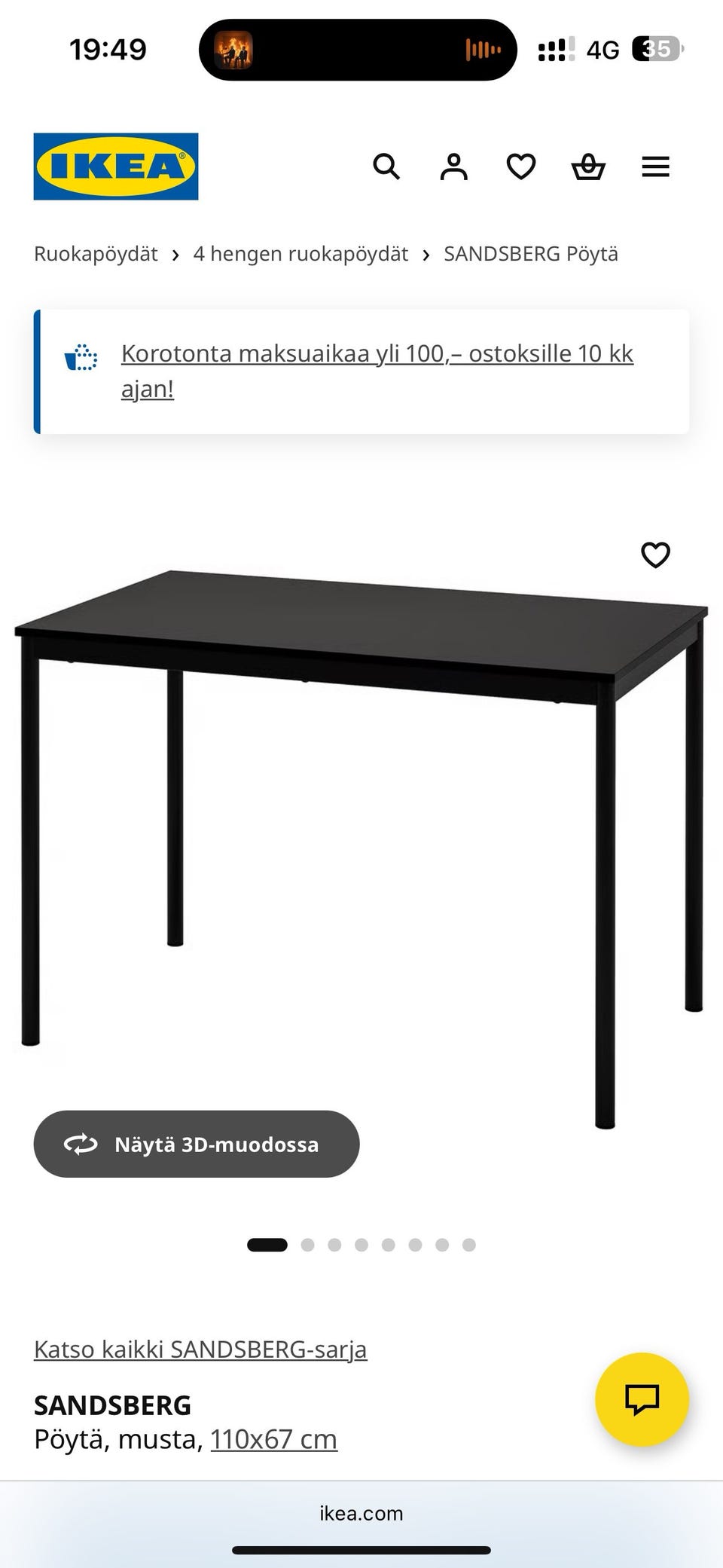Image resolution: width=723 pixels, height=1568 pixels.
Task: Select the 110x67 cm size link
Action: (x=273, y=1439)
